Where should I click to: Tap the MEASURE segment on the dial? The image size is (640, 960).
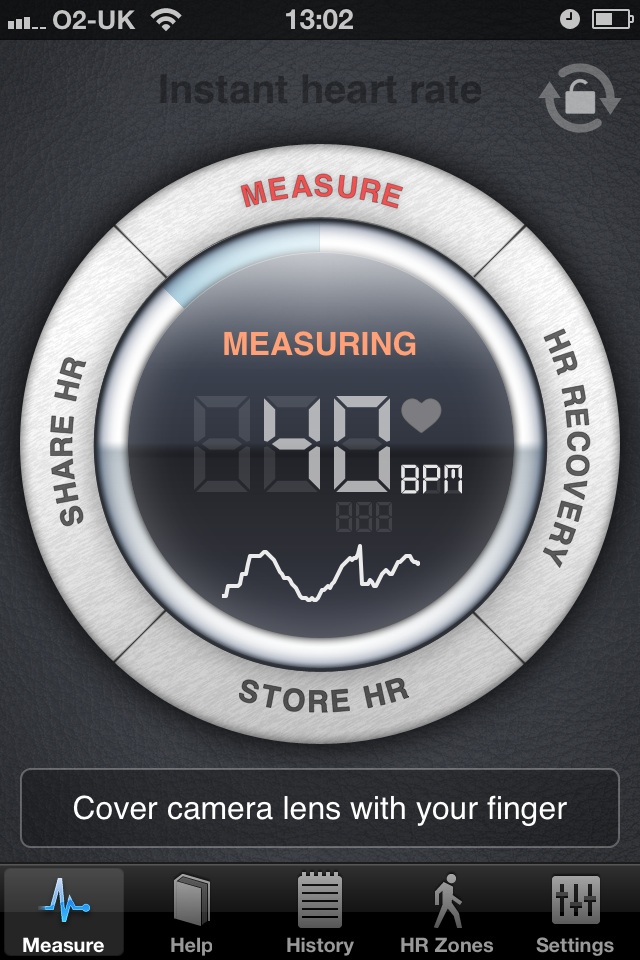(320, 190)
